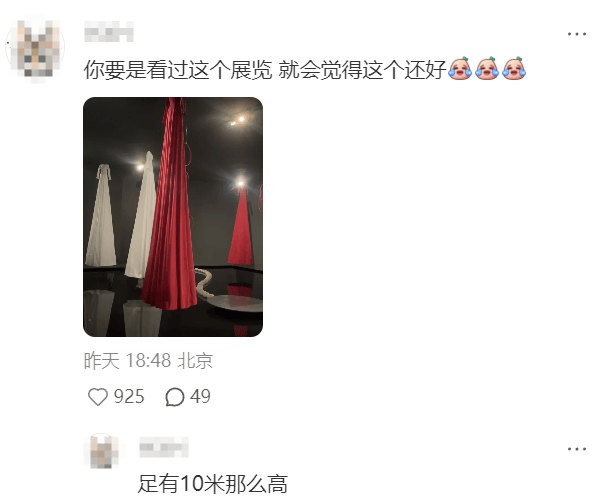Viewport: 609px width, 500px height.
Task: Open overflow menu for the exhibition comment
Action: tap(577, 34)
